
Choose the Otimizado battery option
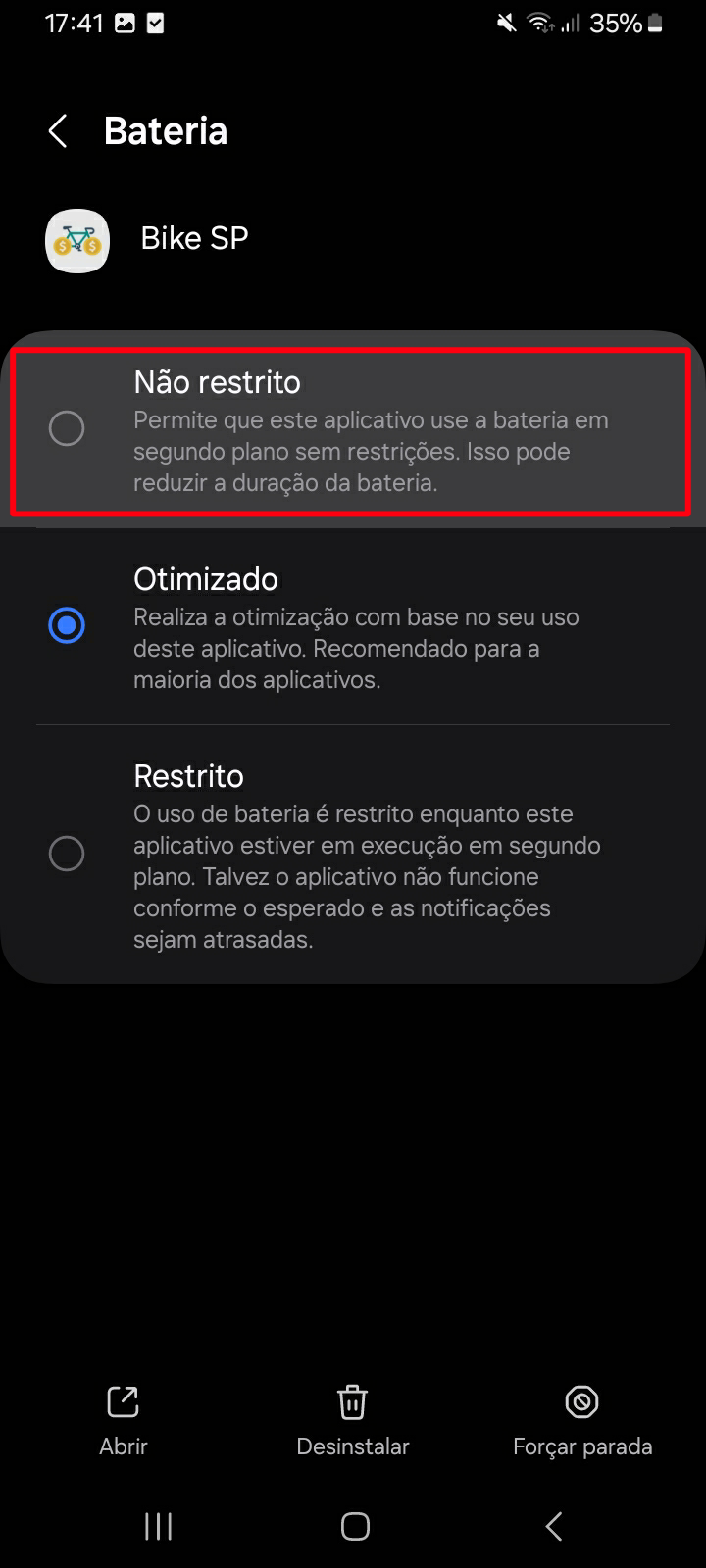coord(353,627)
